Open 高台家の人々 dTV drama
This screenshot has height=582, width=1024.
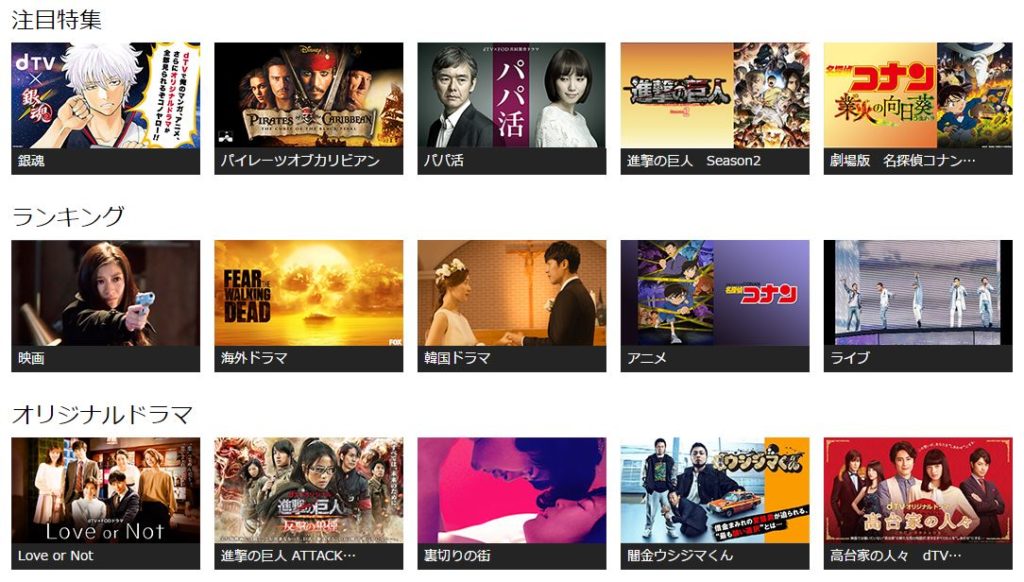(x=917, y=503)
